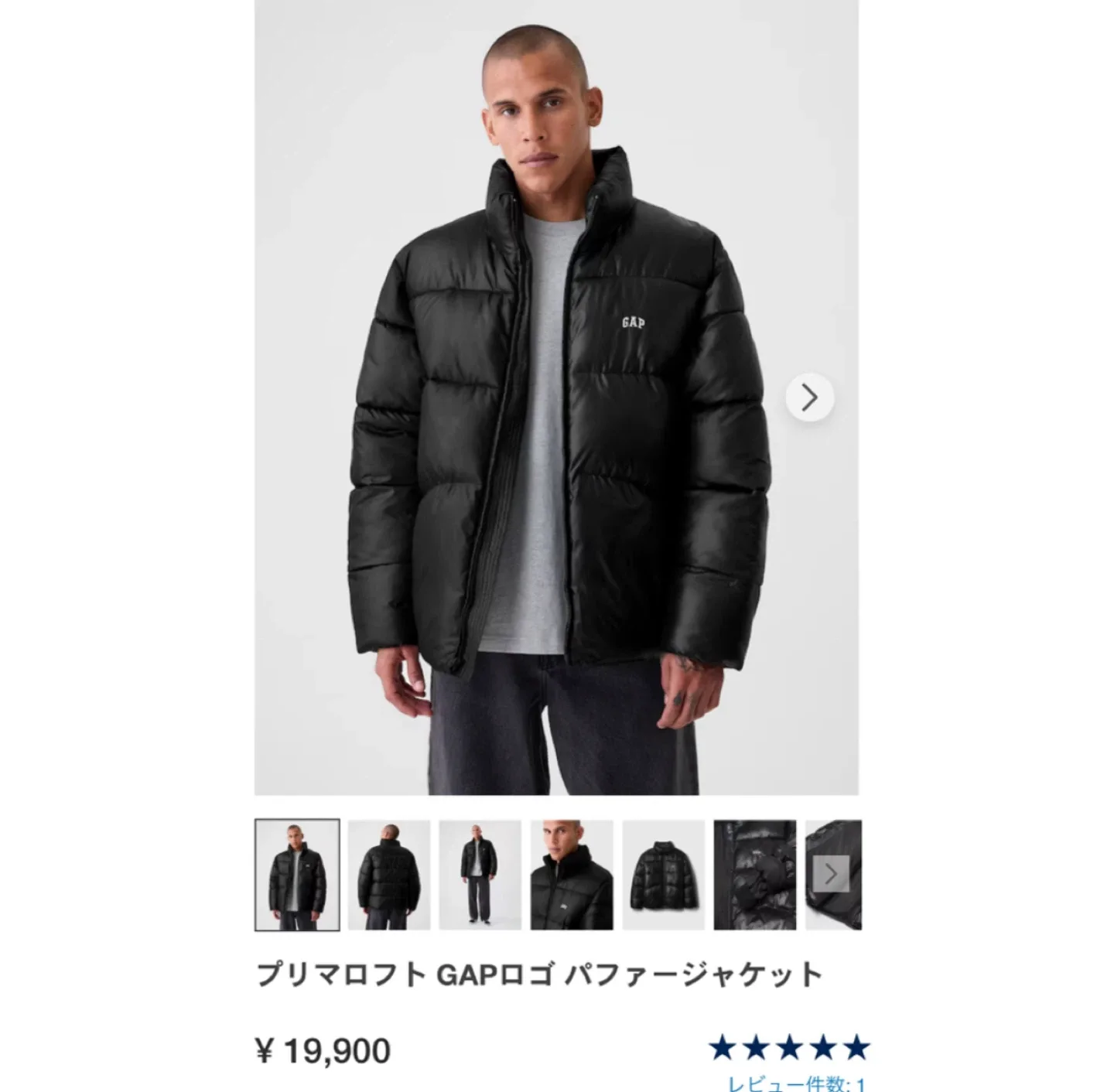Show the next product photo
Viewport: 1114px width, 1092px height.
[809, 398]
